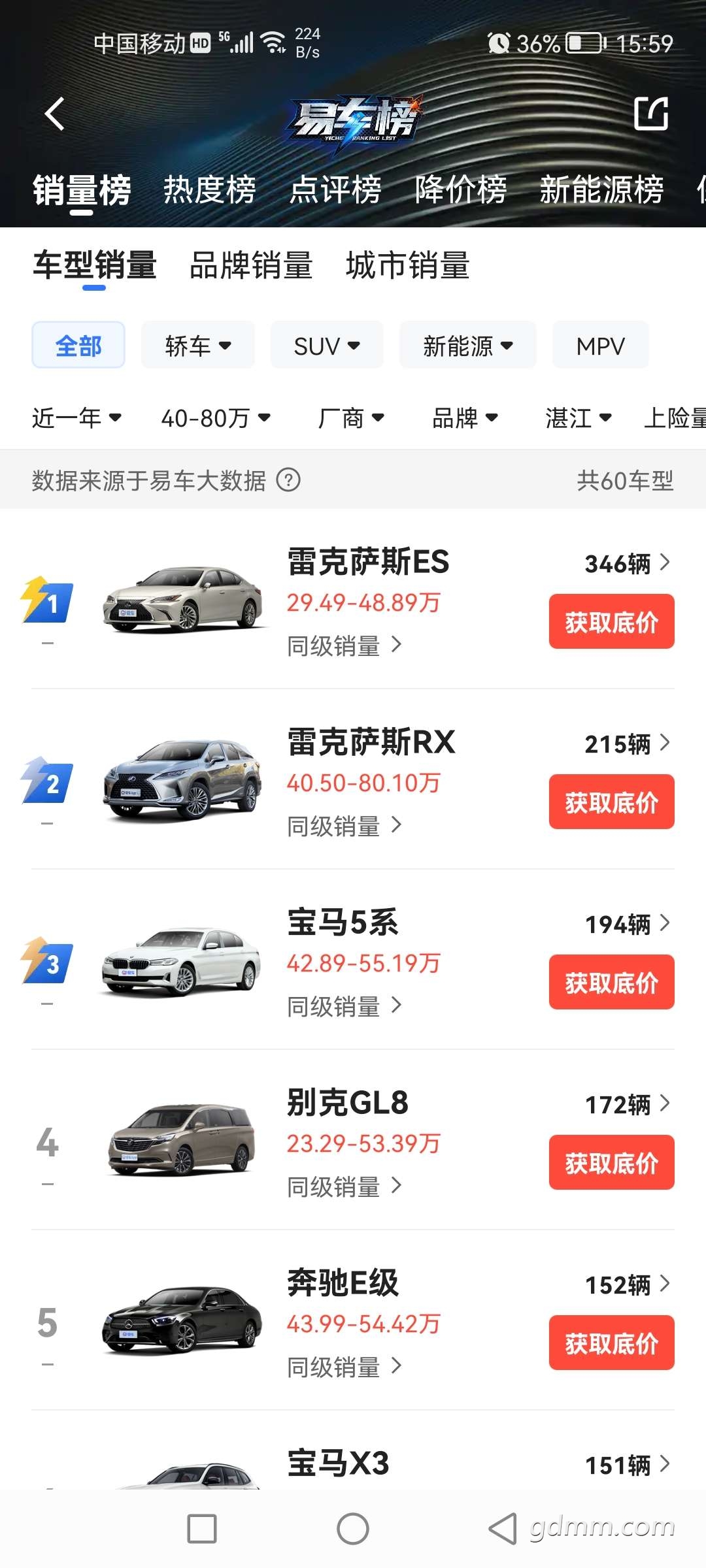Tap 获取底价 for 奔驰E级
This screenshot has width=706, height=1568.
[x=611, y=1343]
